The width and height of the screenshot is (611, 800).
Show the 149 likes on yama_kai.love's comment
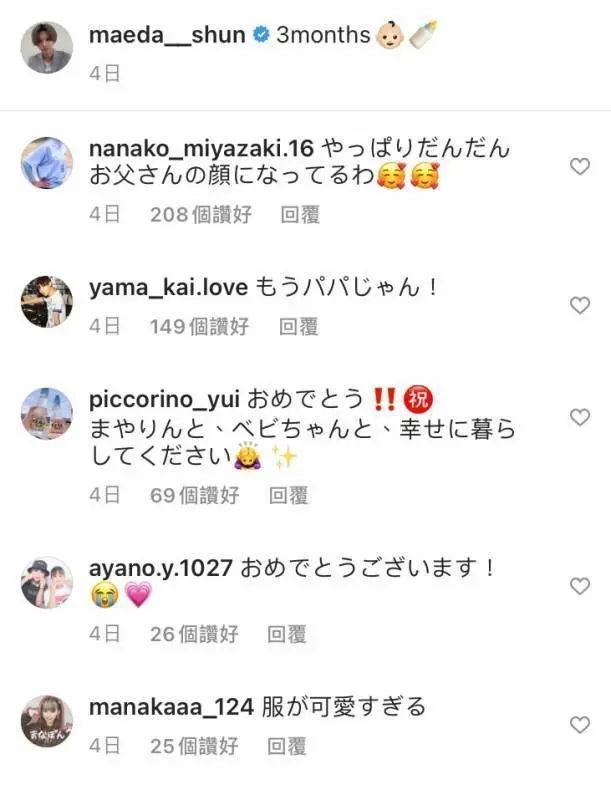point(201,326)
